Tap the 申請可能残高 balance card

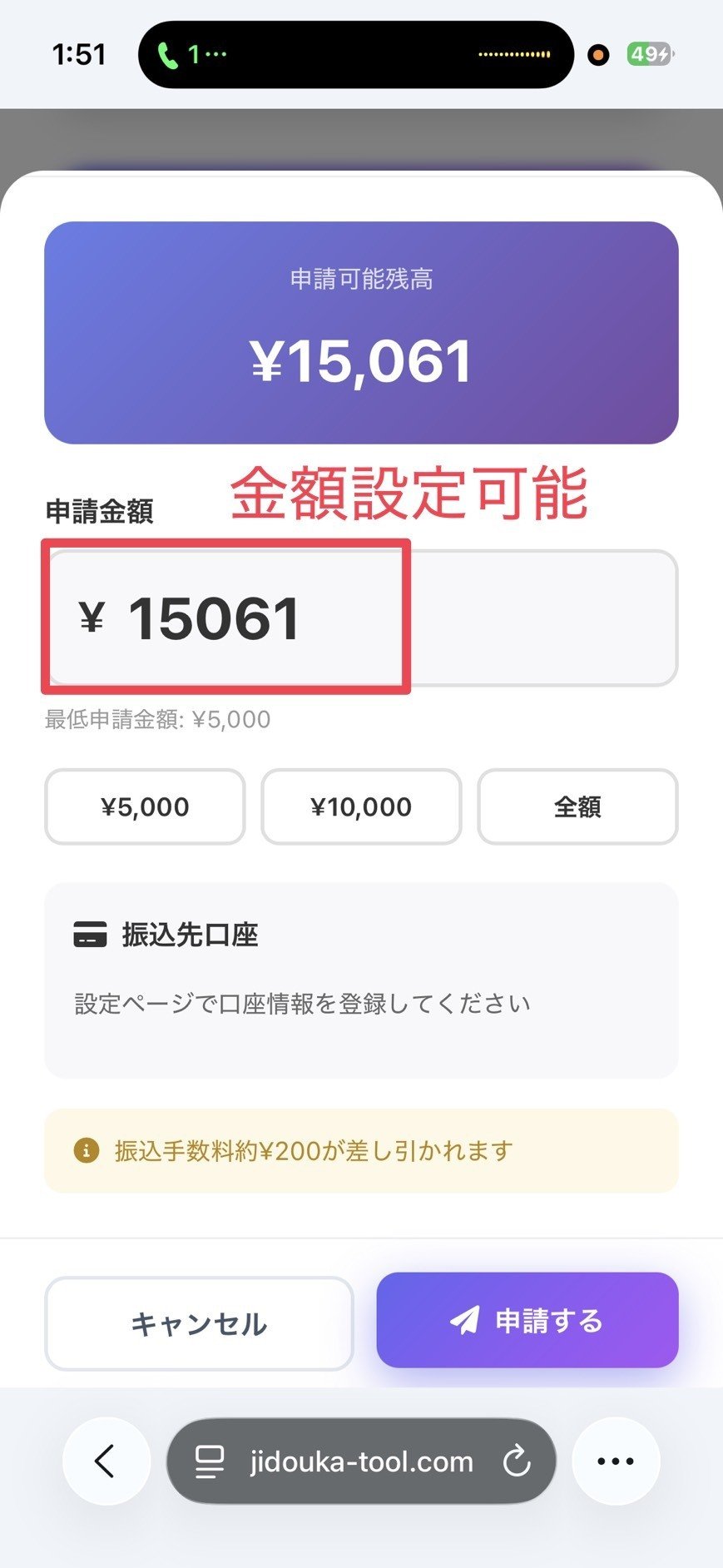pos(361,330)
